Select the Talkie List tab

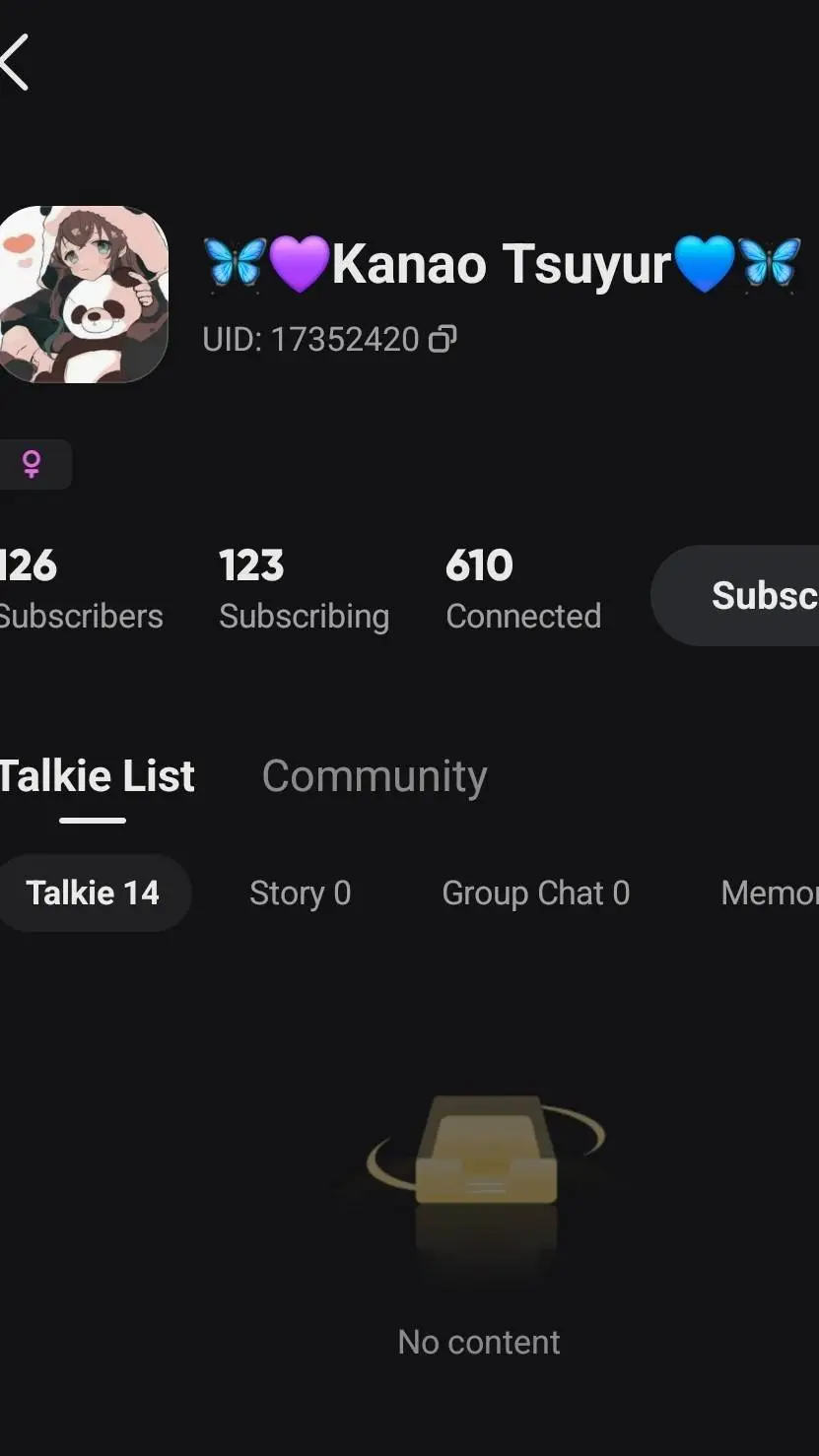[x=97, y=776]
